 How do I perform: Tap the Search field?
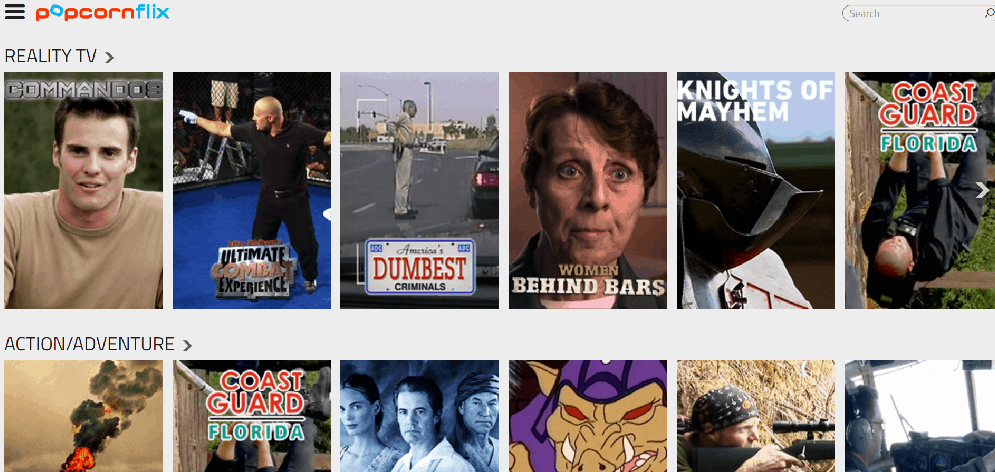(x=912, y=14)
